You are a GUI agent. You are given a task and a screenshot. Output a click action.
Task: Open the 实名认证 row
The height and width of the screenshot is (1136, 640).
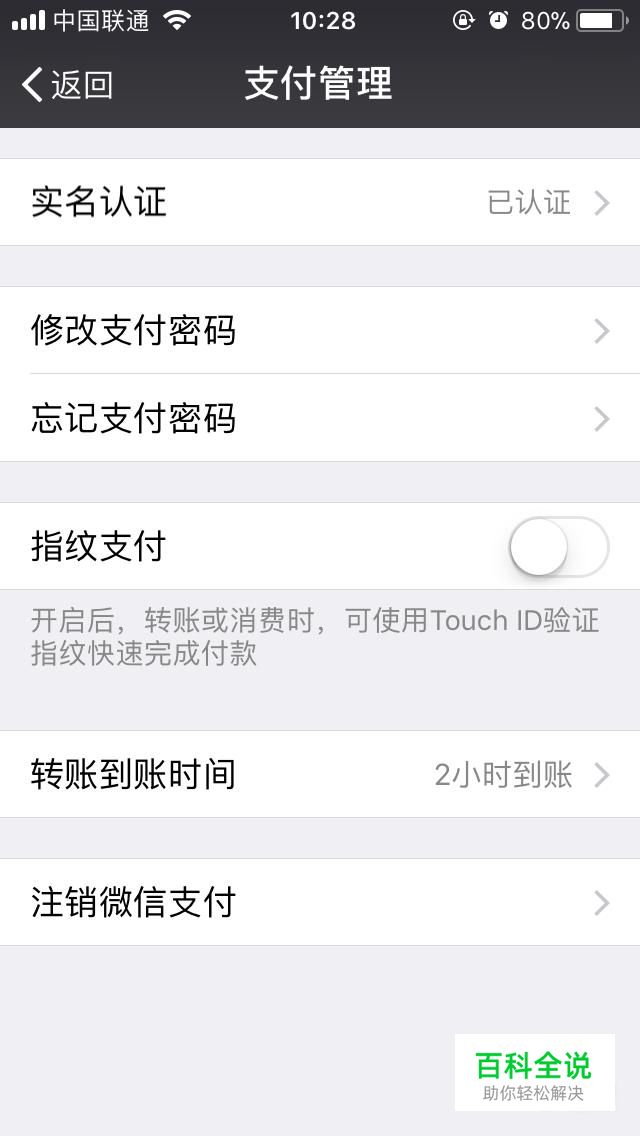coord(320,202)
